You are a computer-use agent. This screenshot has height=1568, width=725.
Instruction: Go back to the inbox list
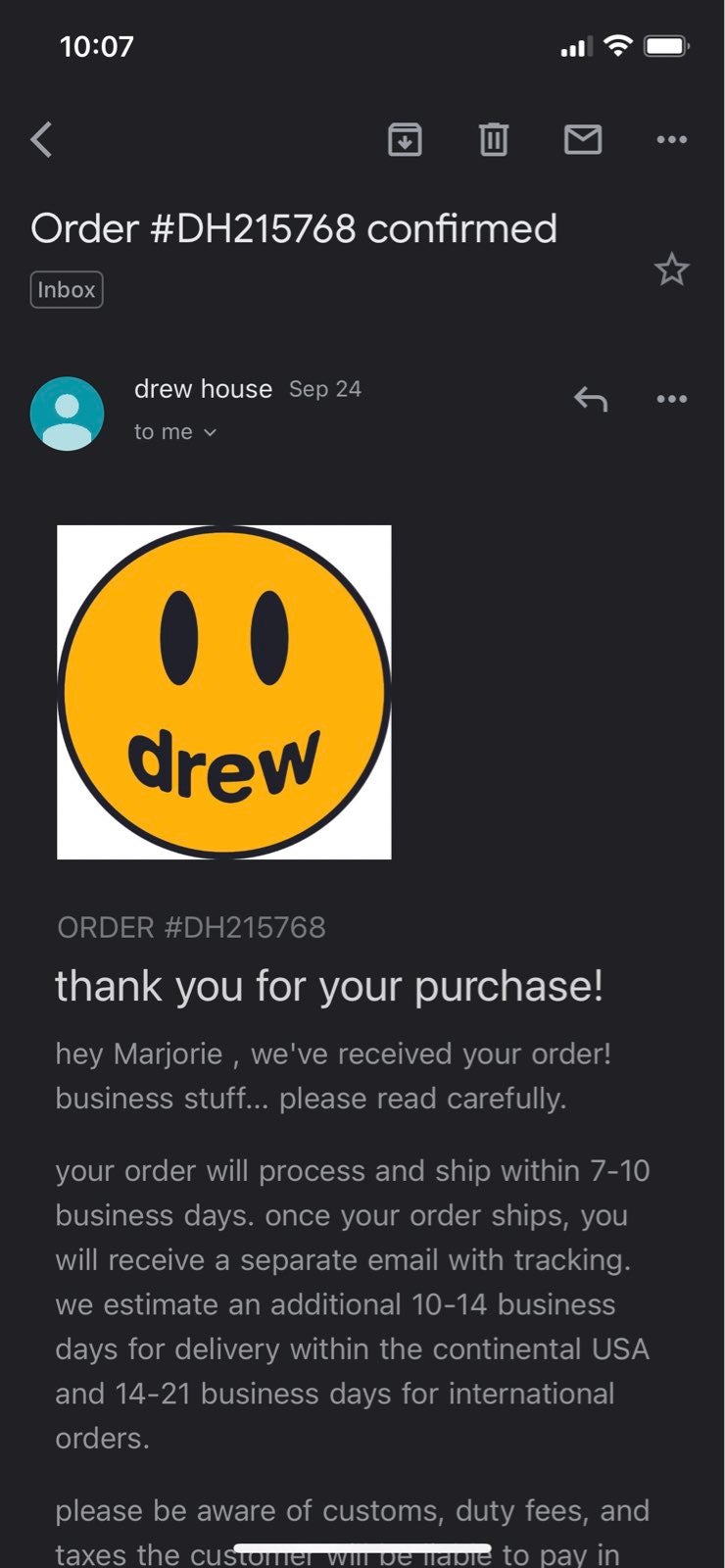(x=41, y=140)
